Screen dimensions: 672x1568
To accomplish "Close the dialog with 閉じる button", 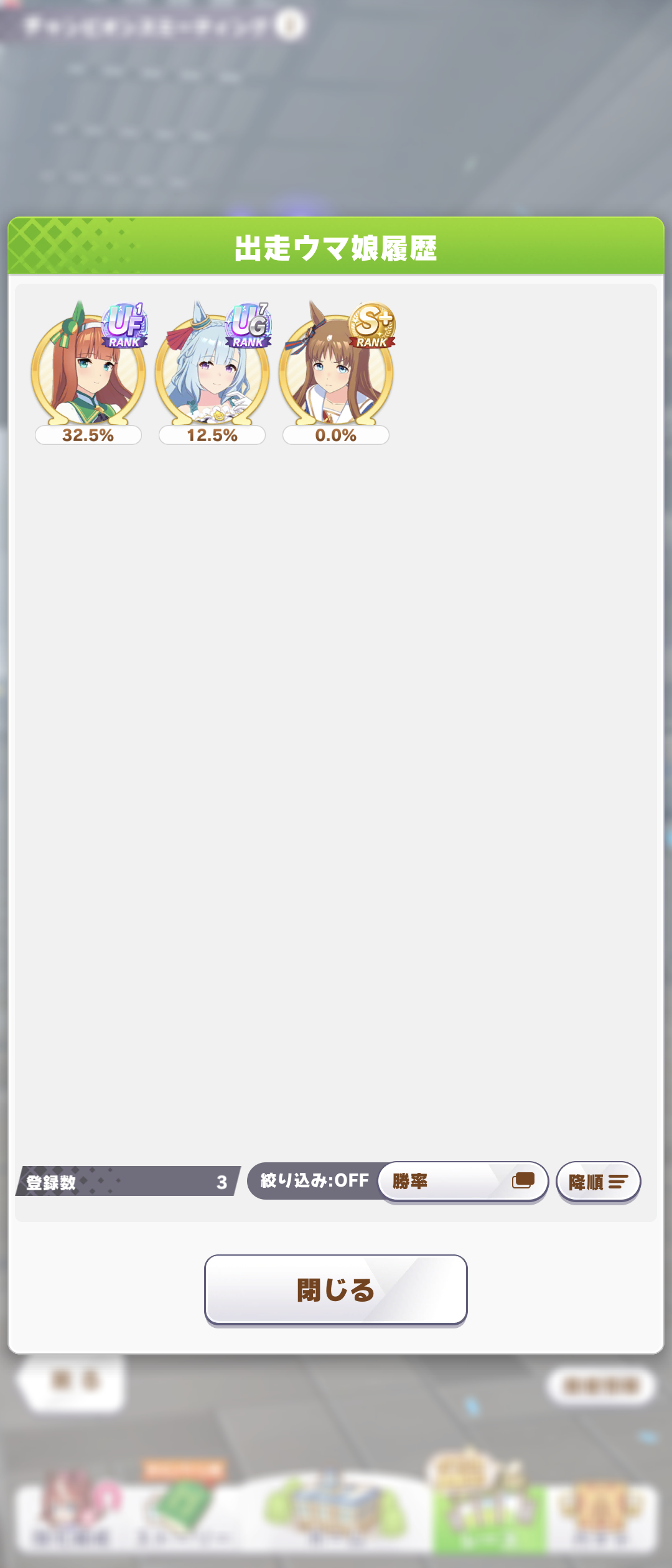I will (x=336, y=1289).
